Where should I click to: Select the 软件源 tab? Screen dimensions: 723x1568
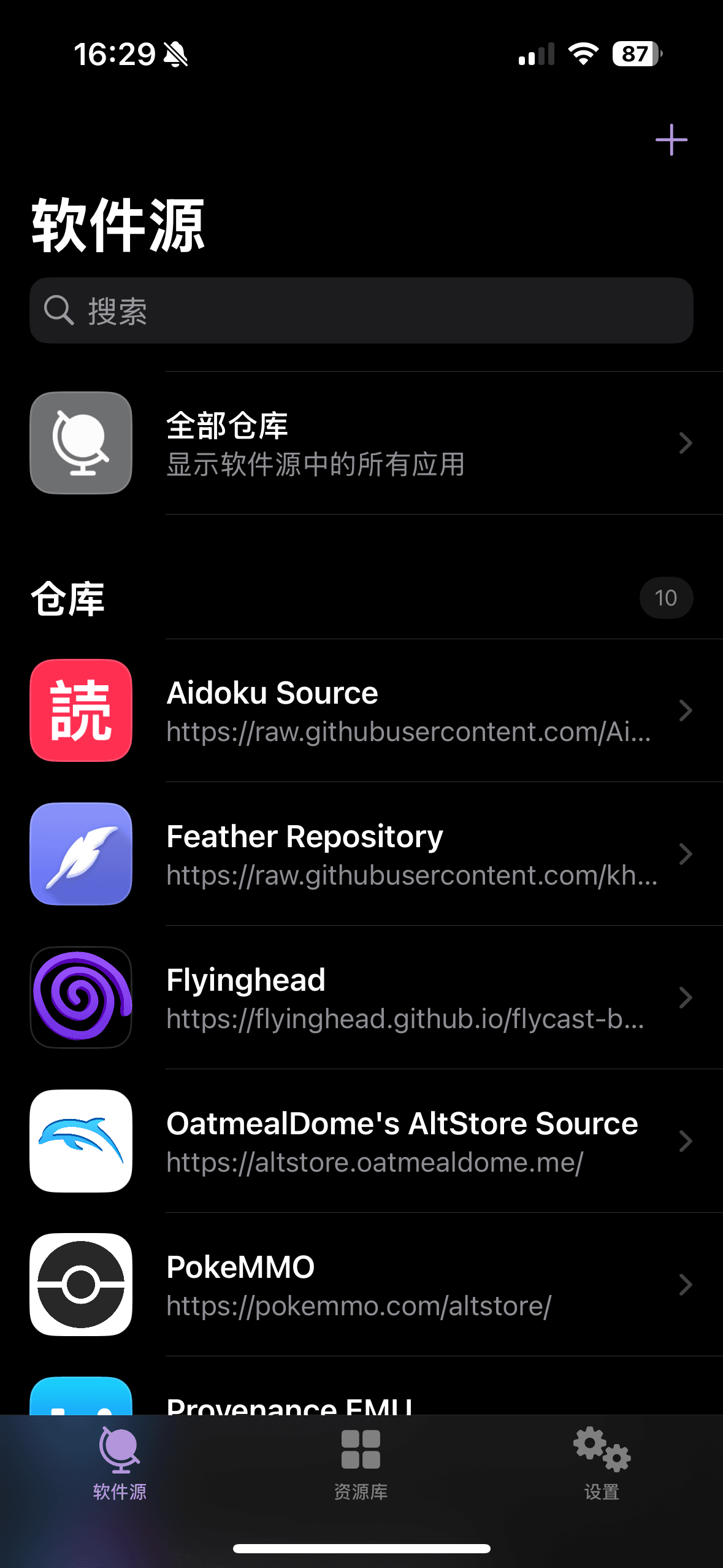120,1464
